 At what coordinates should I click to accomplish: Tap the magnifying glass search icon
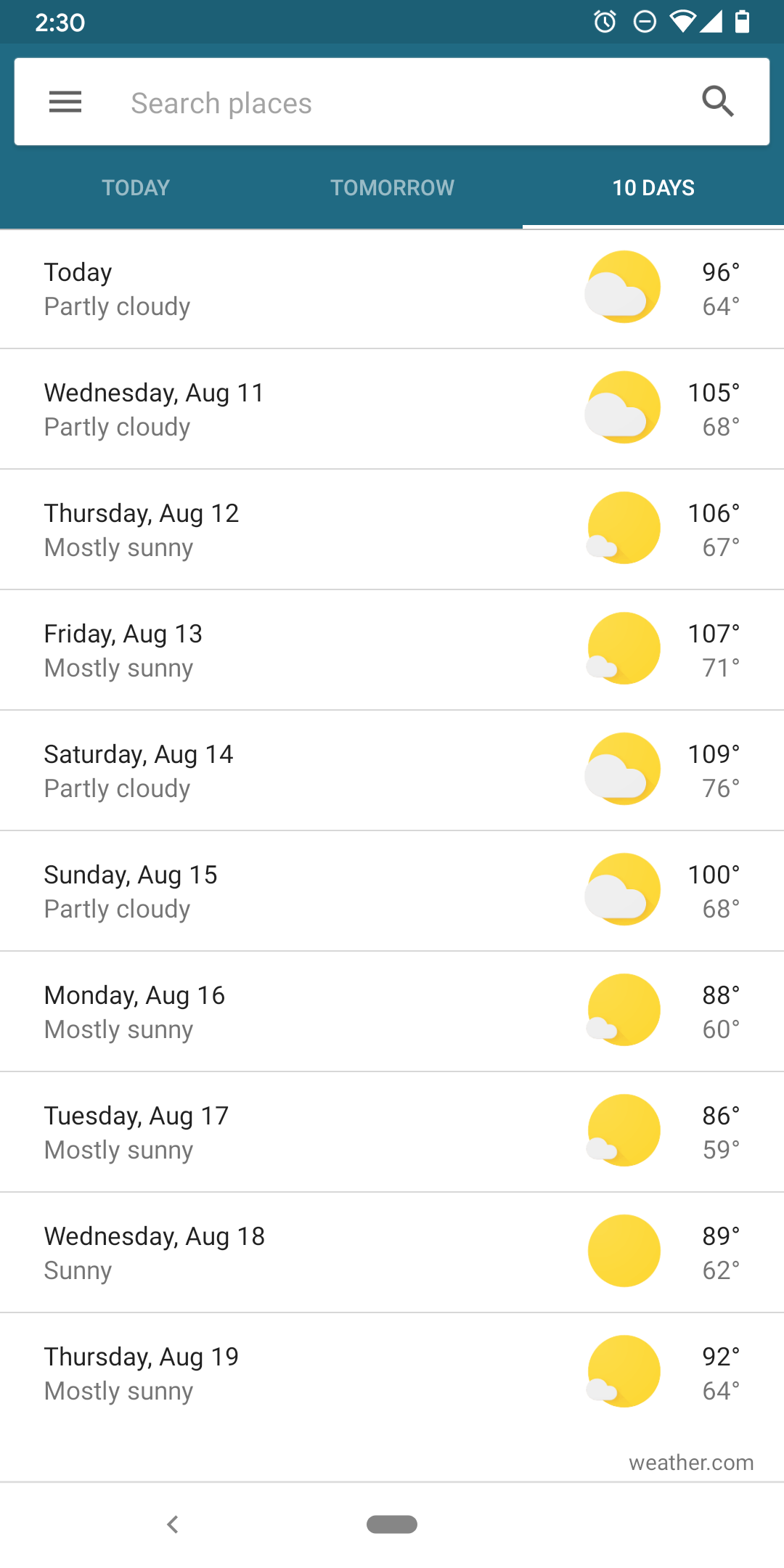coord(718,102)
